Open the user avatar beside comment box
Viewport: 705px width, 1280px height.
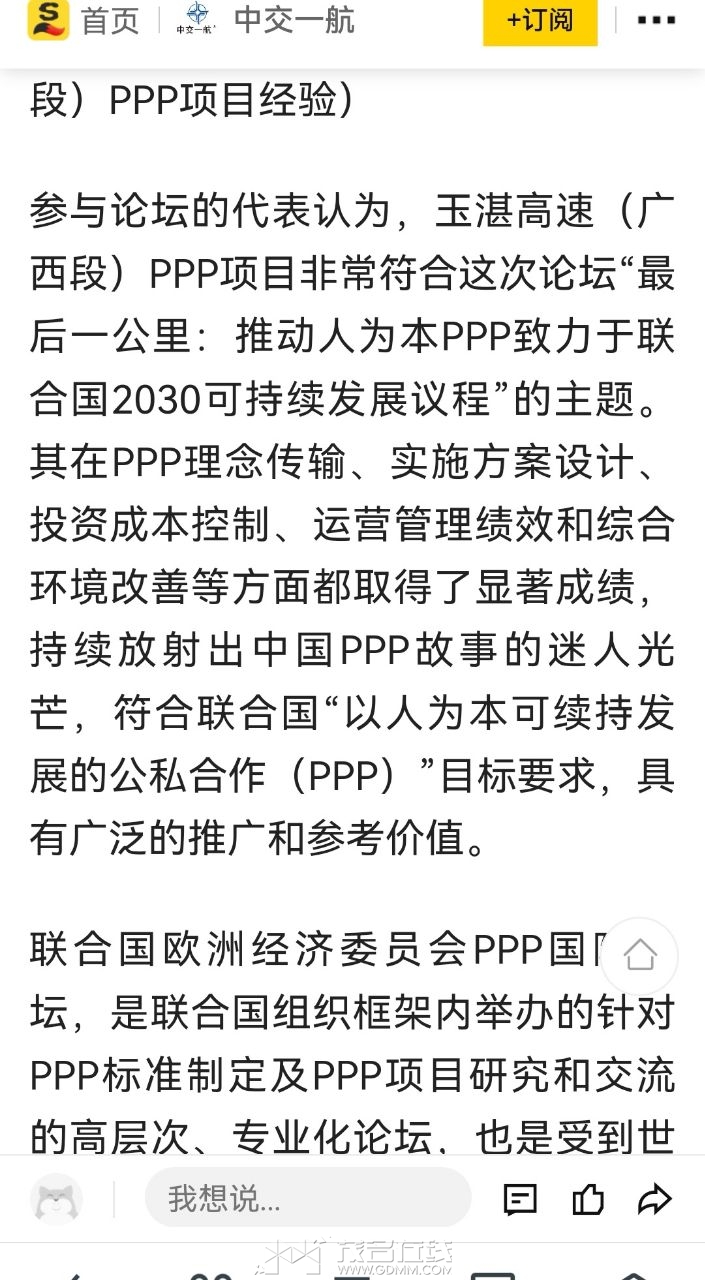56,1199
